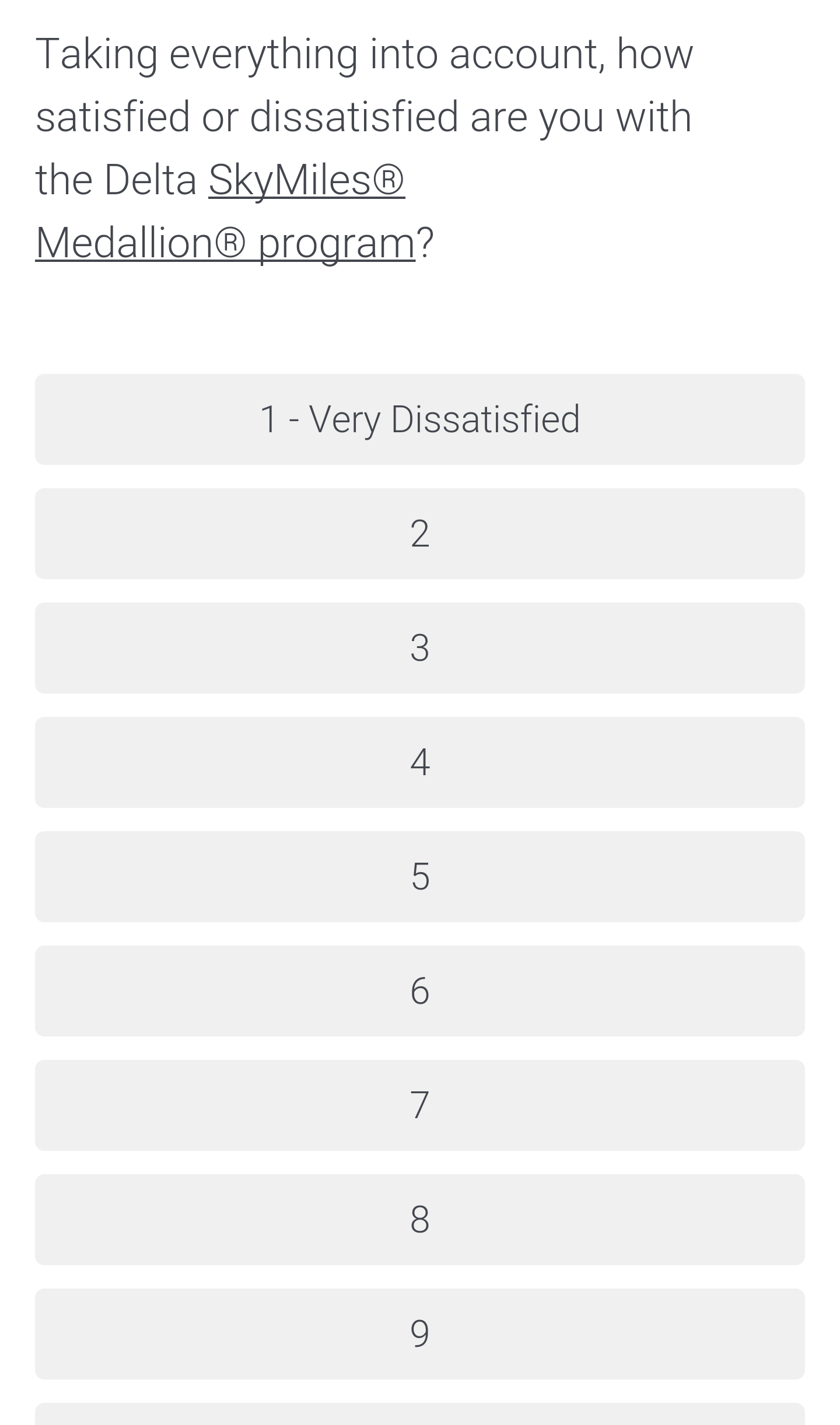This screenshot has width=840, height=1425.
Task: Choose rating 2
Action: [419, 534]
